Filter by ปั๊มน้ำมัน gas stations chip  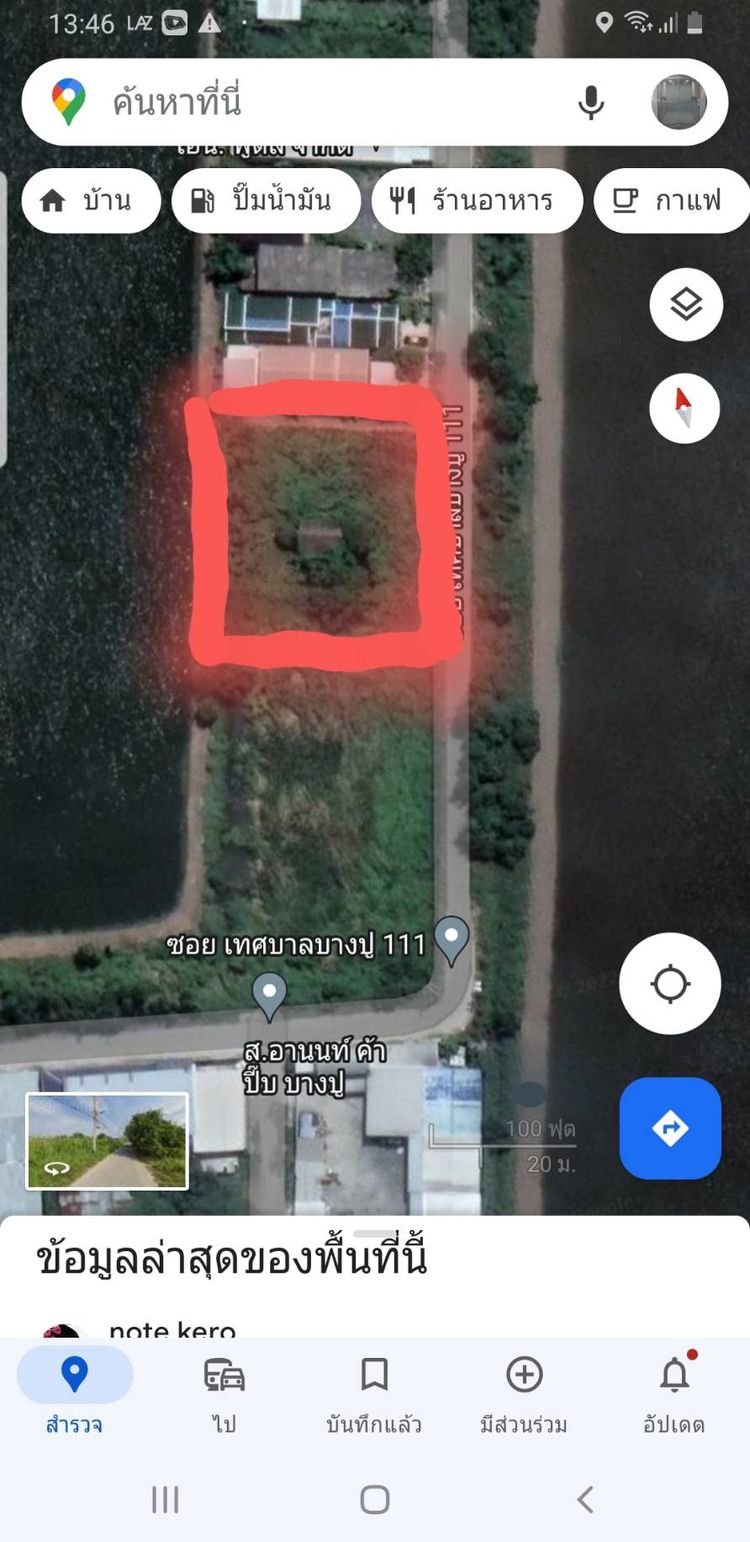pyautogui.click(x=265, y=201)
